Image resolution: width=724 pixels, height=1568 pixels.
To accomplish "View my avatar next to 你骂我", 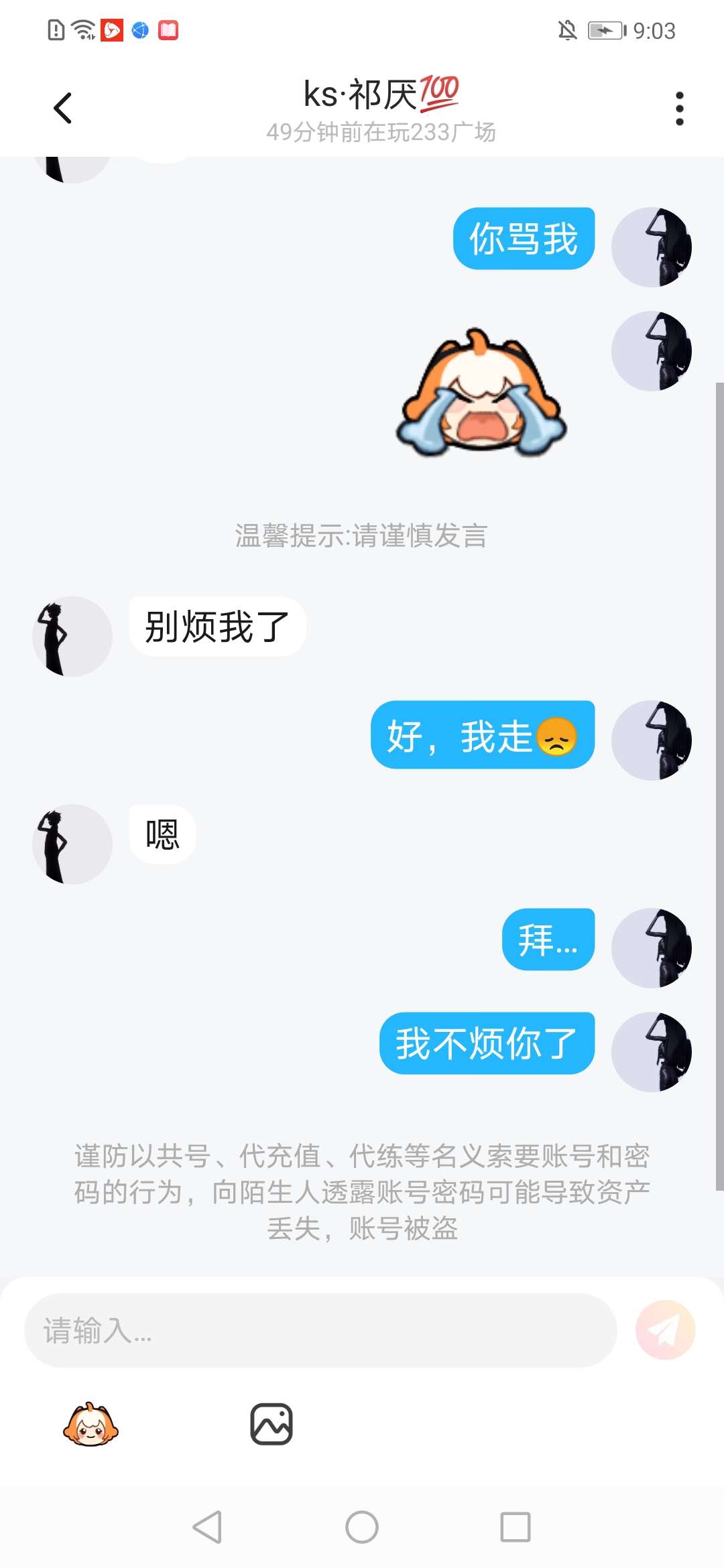I will (x=652, y=247).
